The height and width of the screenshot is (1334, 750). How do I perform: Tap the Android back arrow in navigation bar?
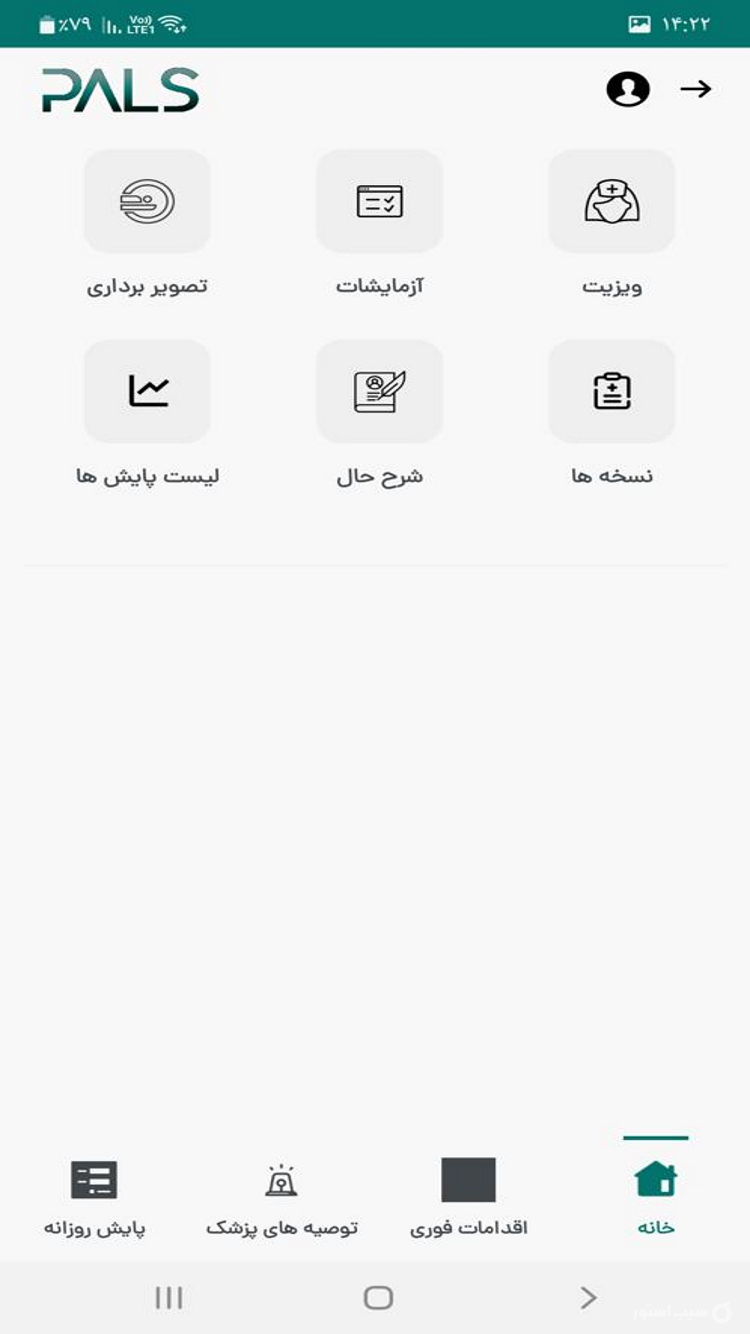pyautogui.click(x=588, y=1297)
